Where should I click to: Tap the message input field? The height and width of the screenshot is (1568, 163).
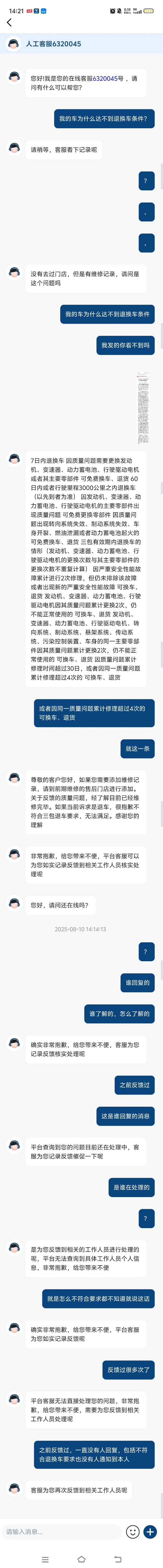(x=61, y=1531)
